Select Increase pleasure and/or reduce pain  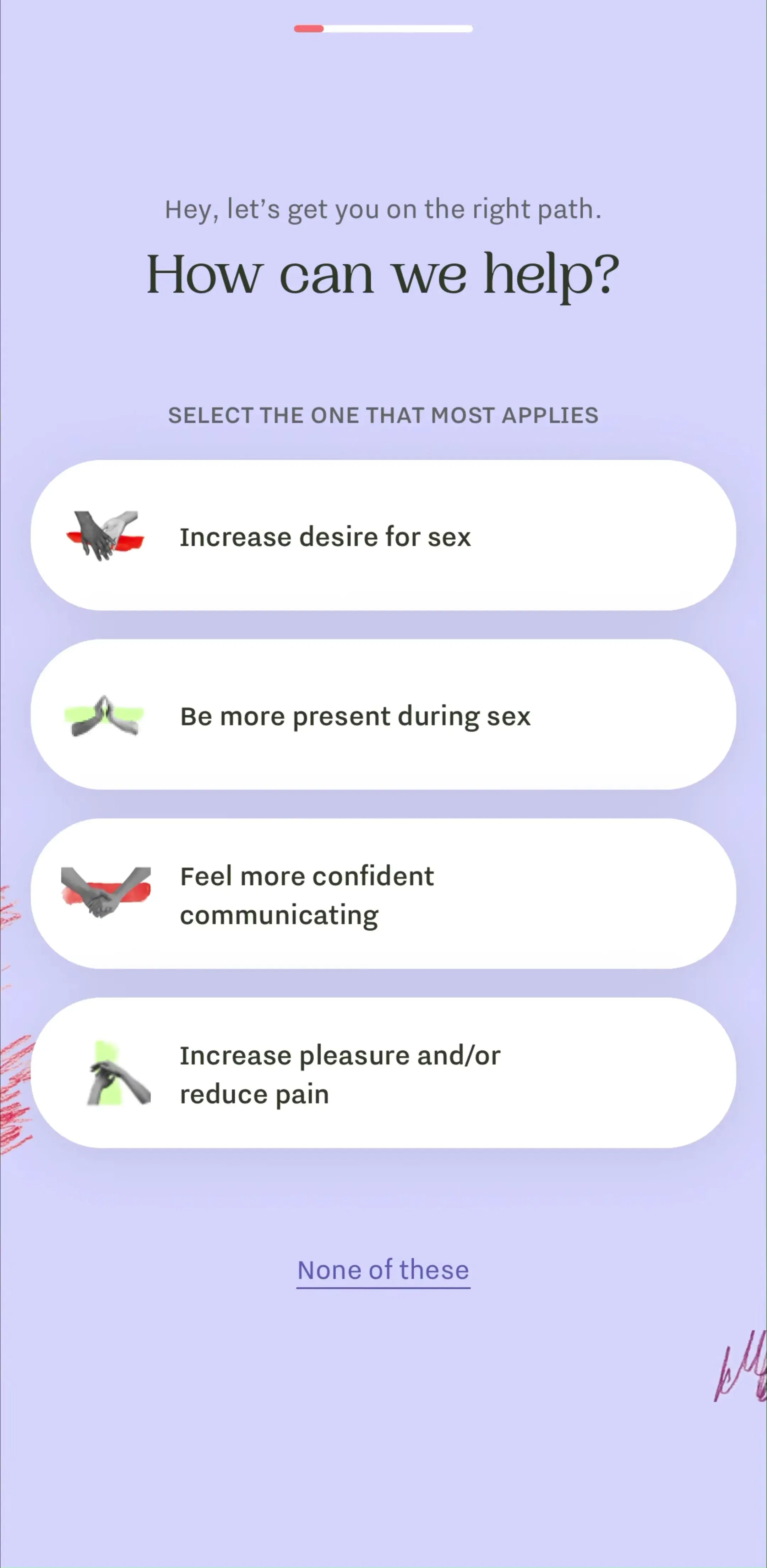(x=383, y=1073)
